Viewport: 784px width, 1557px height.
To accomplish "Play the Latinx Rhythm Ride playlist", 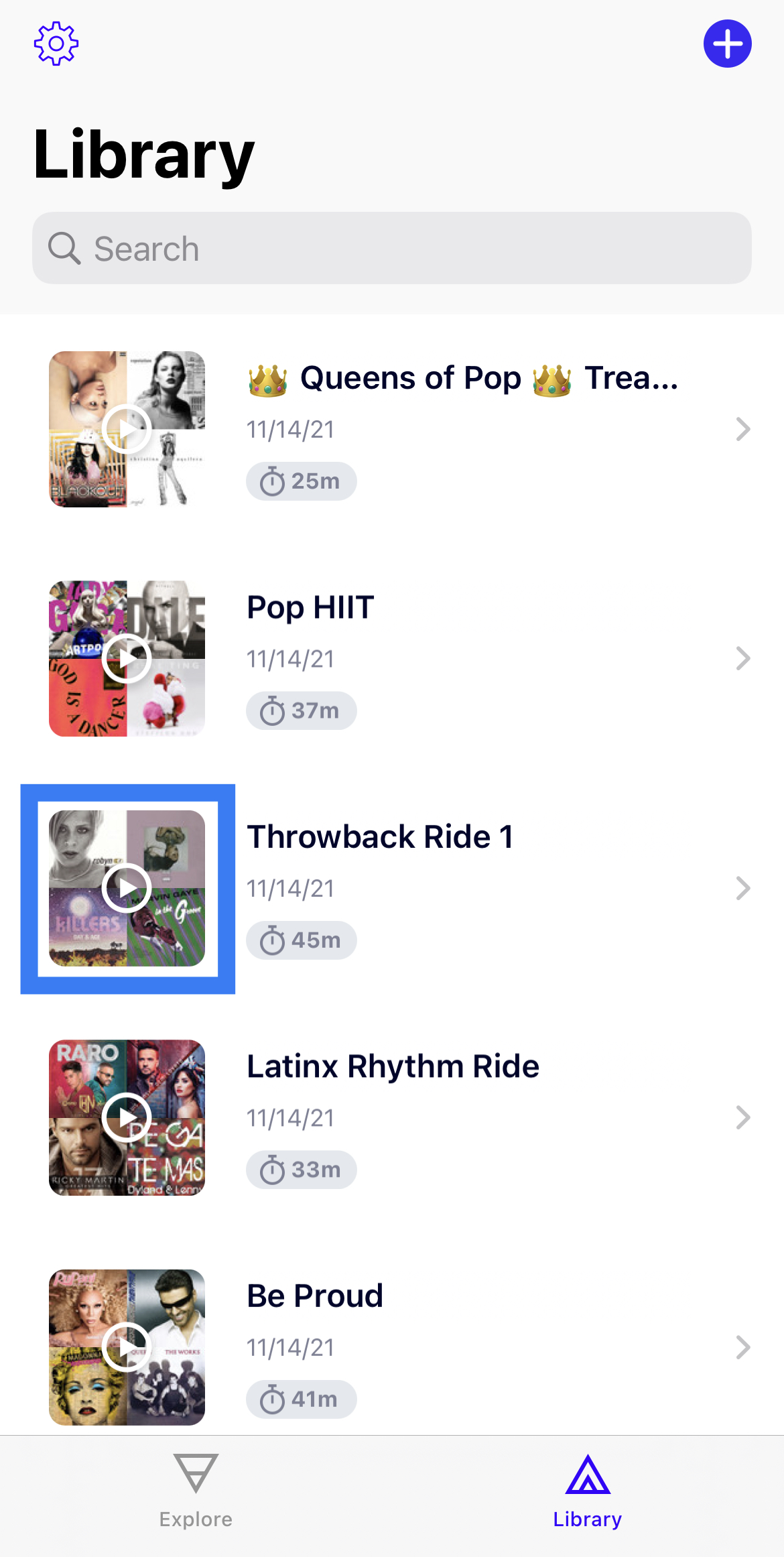I will (127, 1117).
